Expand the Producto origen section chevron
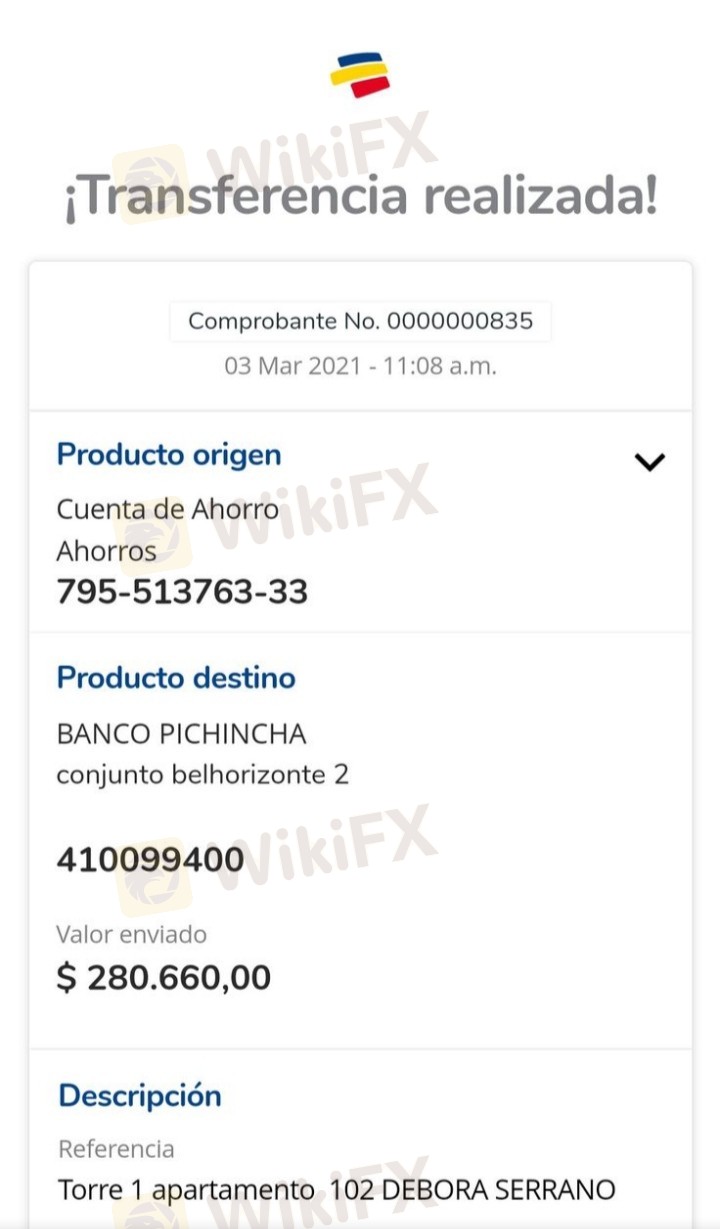This screenshot has width=720, height=1229. [x=650, y=462]
